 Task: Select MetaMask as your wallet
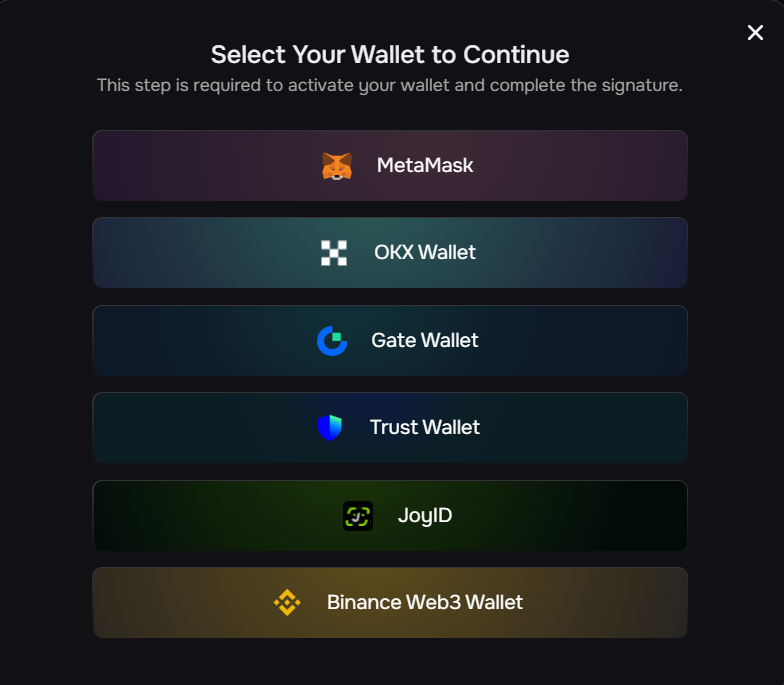point(390,166)
